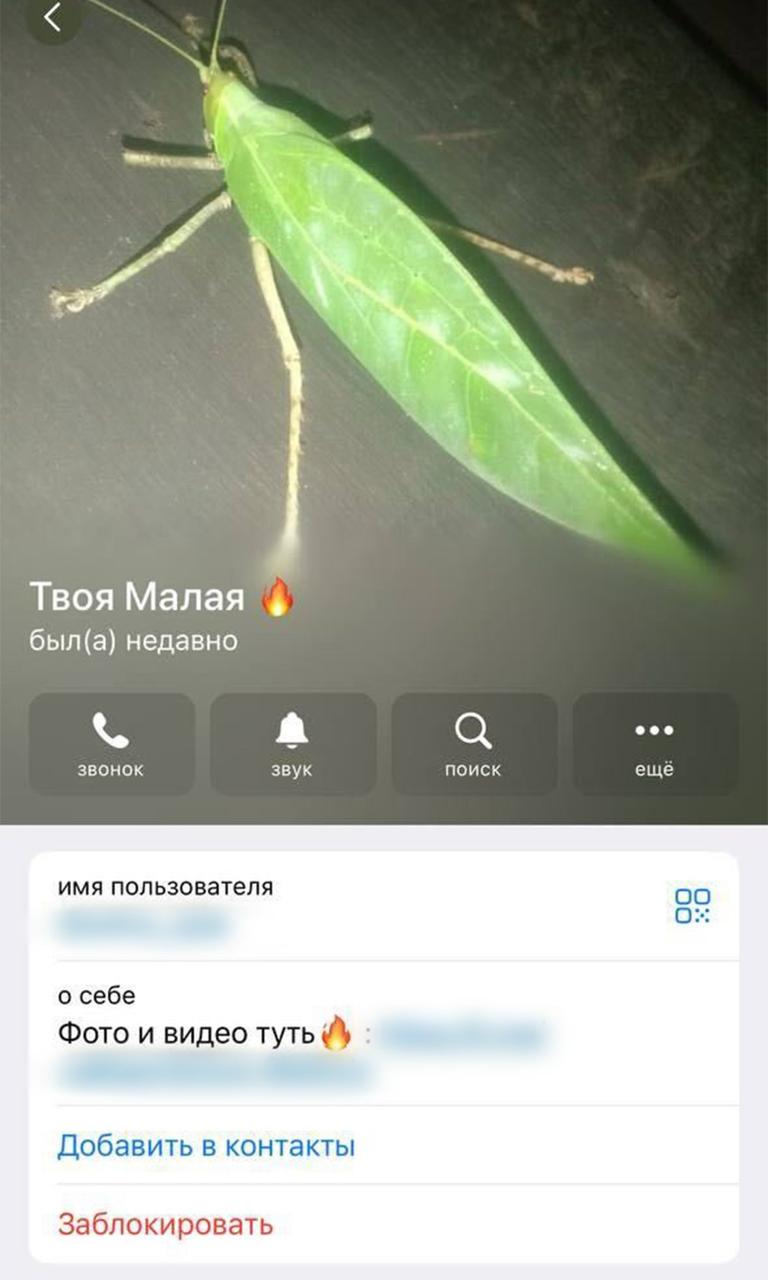Start a call with звонок button
768x1280 pixels.
(111, 744)
